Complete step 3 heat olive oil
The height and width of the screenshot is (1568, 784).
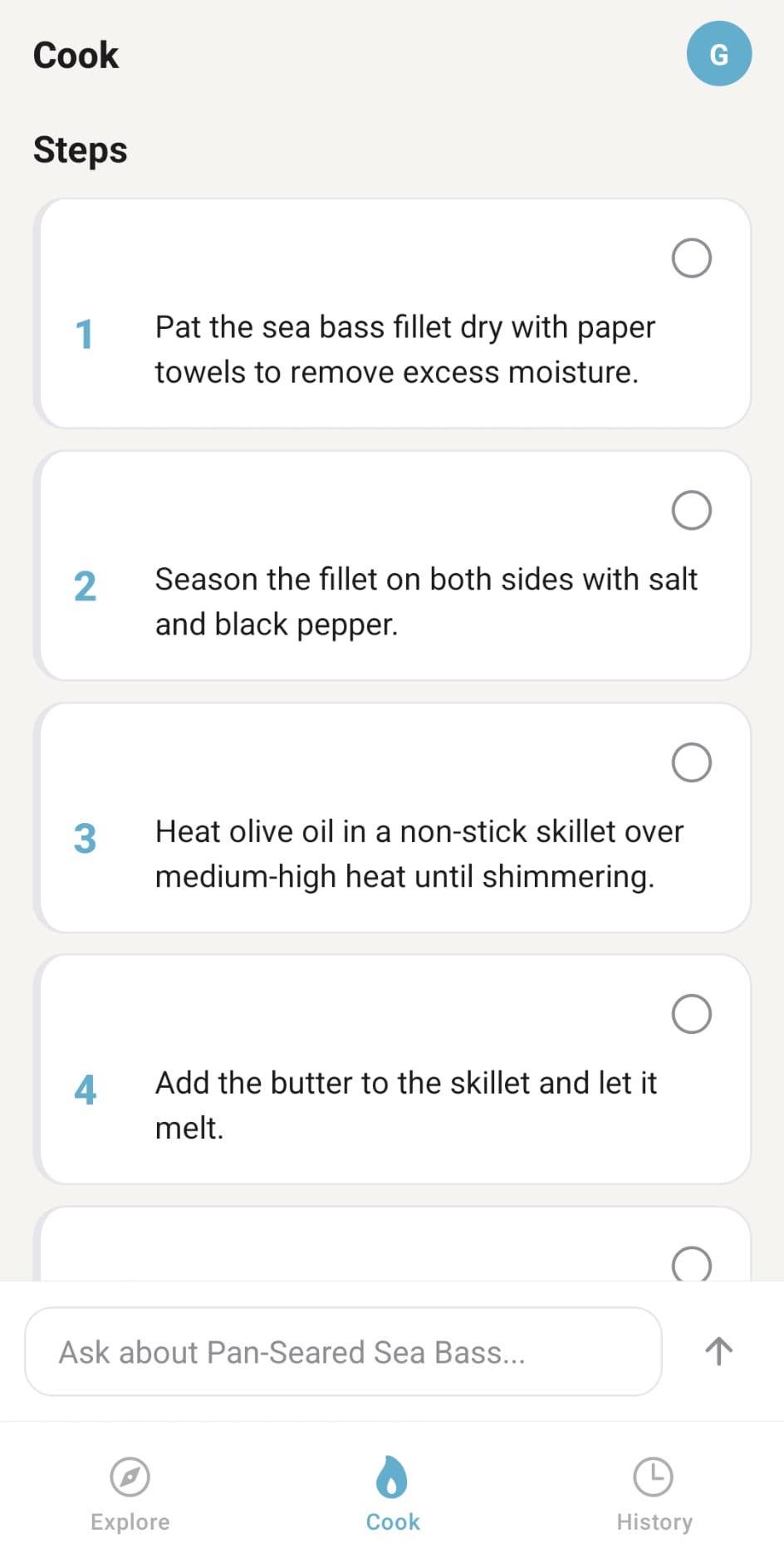coord(691,762)
